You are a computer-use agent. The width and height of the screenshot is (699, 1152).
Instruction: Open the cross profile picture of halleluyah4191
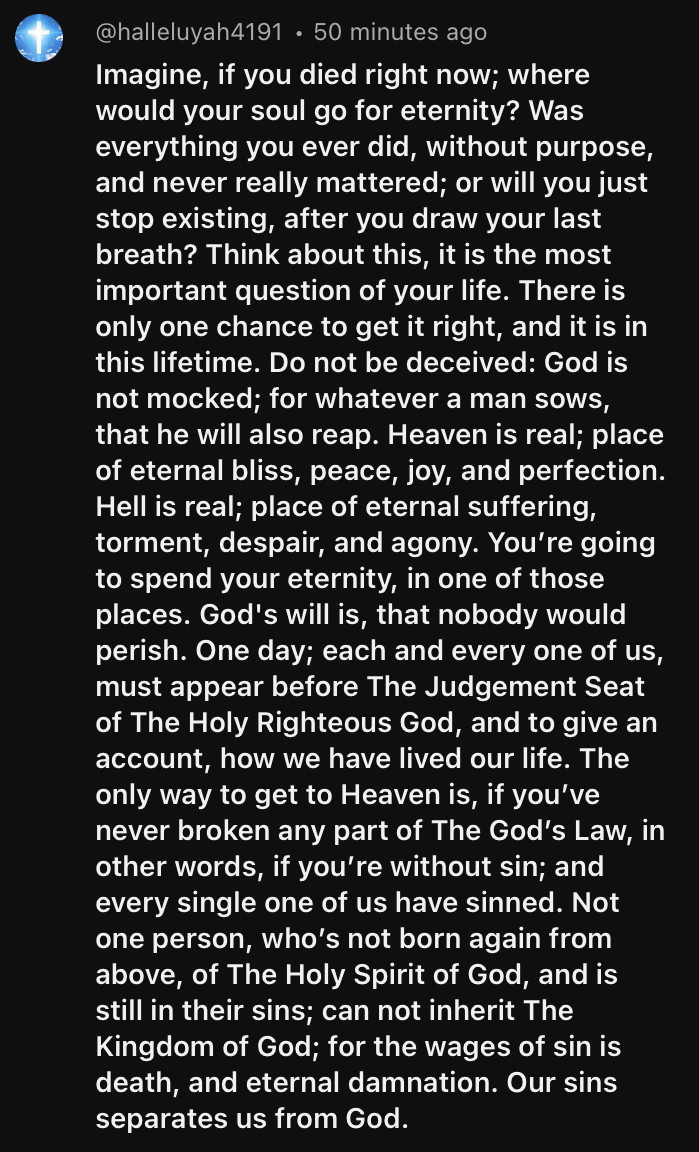click(39, 38)
